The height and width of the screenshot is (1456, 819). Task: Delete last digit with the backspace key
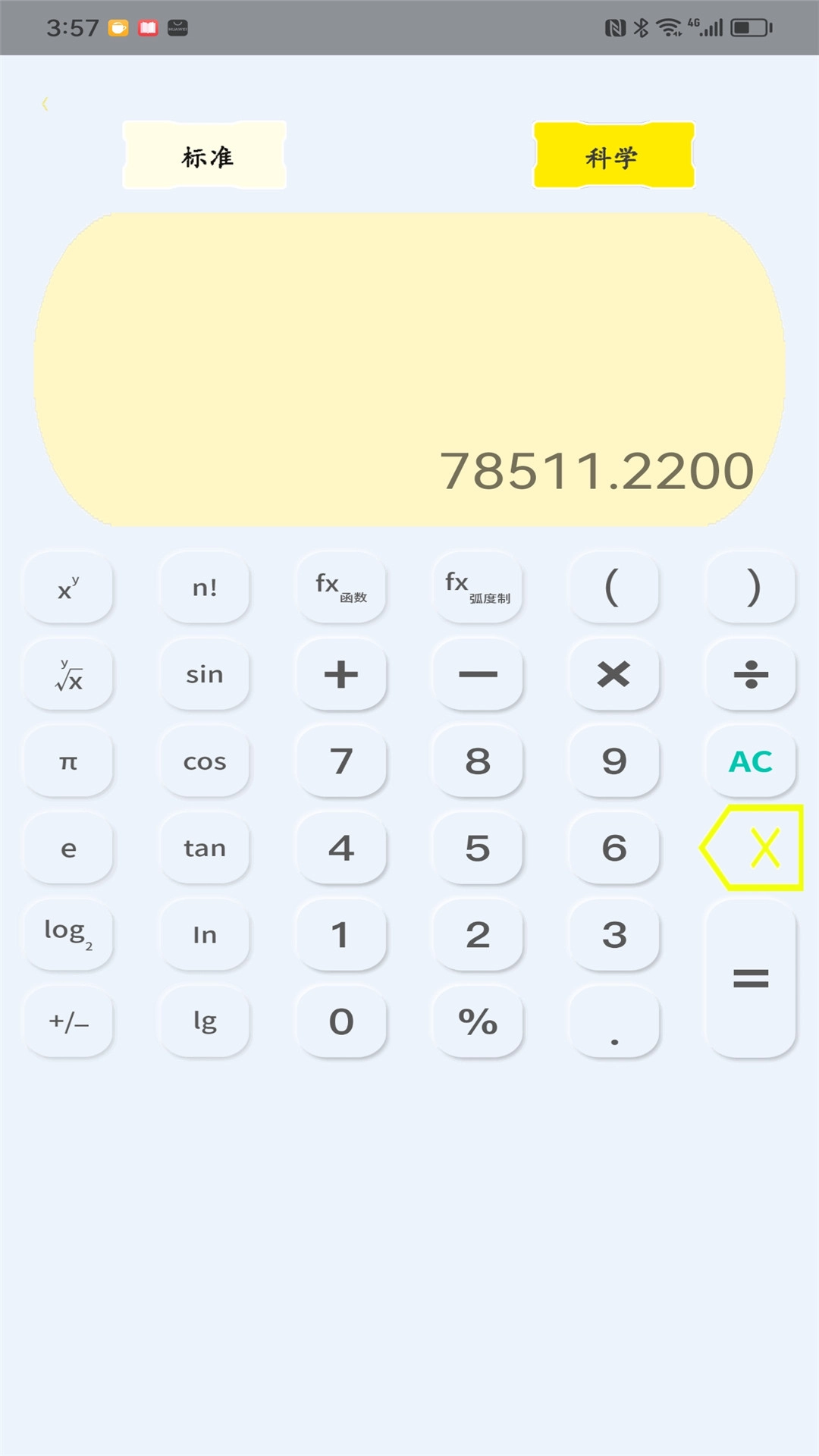click(752, 848)
